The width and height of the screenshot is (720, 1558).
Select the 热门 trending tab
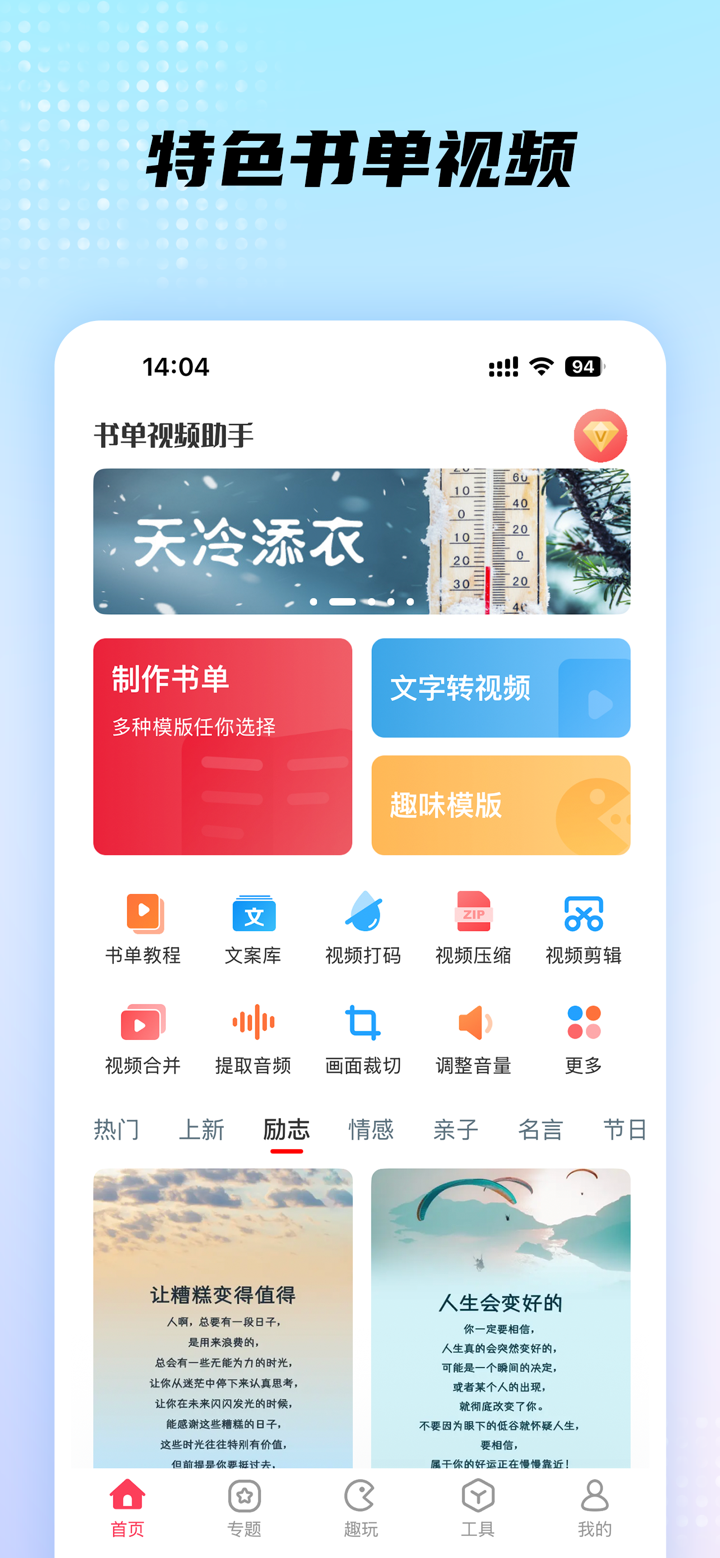tap(117, 1129)
